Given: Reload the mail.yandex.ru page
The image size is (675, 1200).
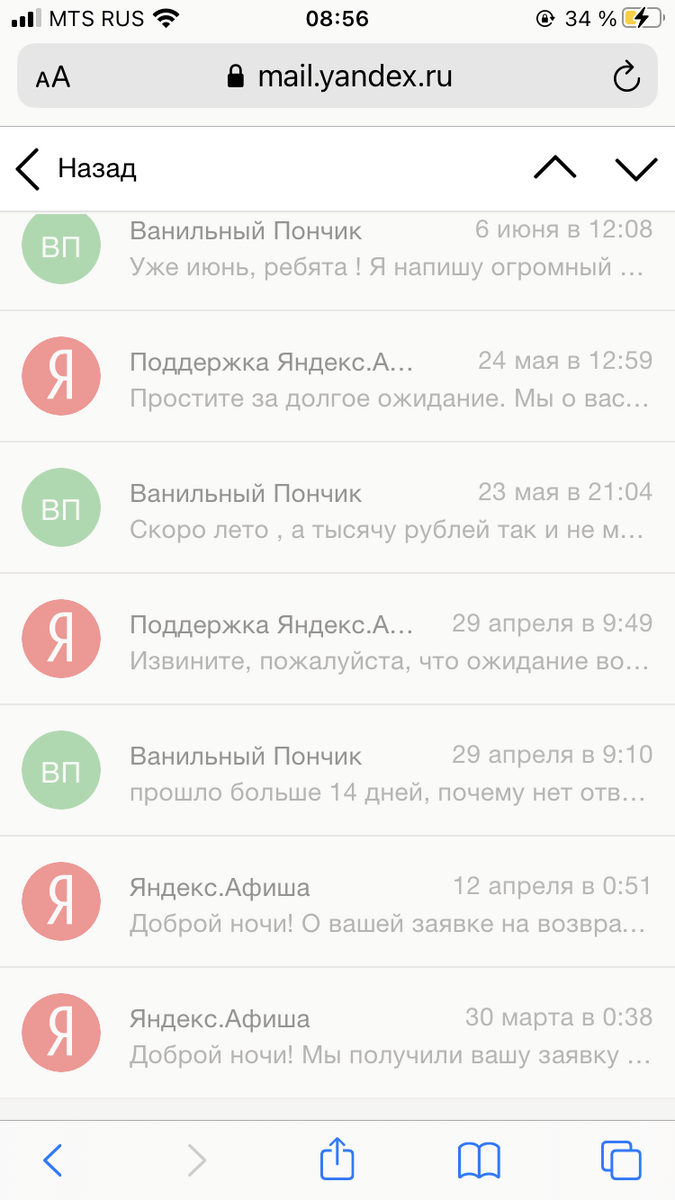Looking at the screenshot, I should tap(626, 77).
